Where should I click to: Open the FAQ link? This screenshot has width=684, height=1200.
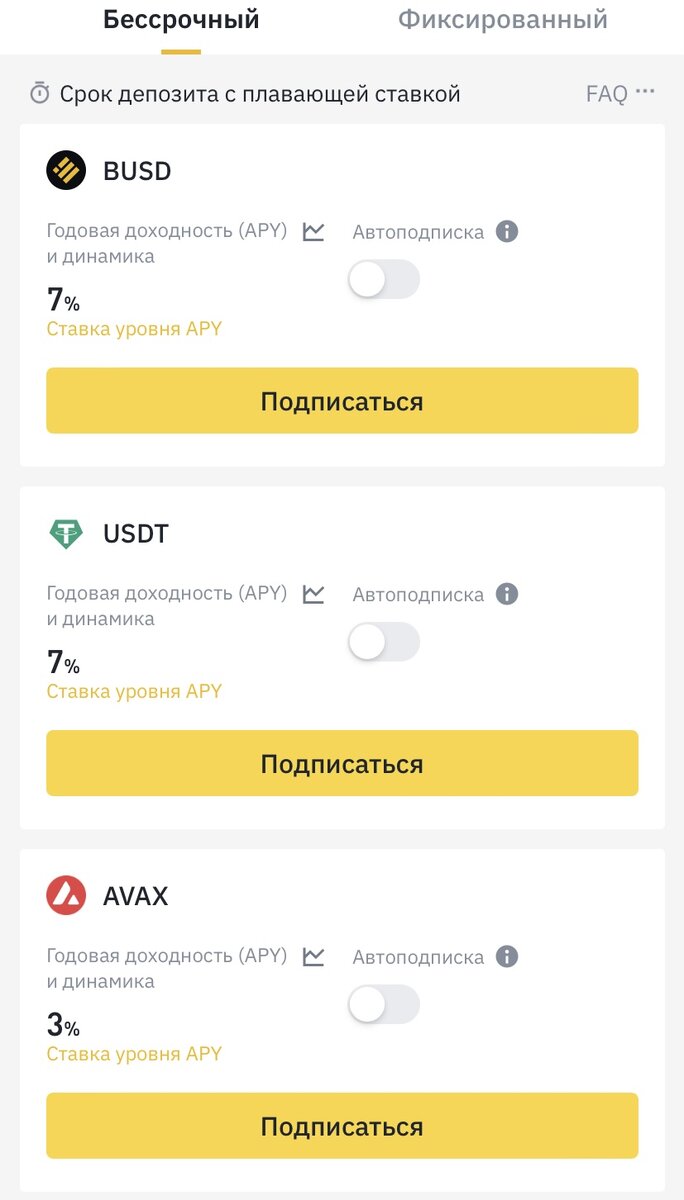coord(607,94)
